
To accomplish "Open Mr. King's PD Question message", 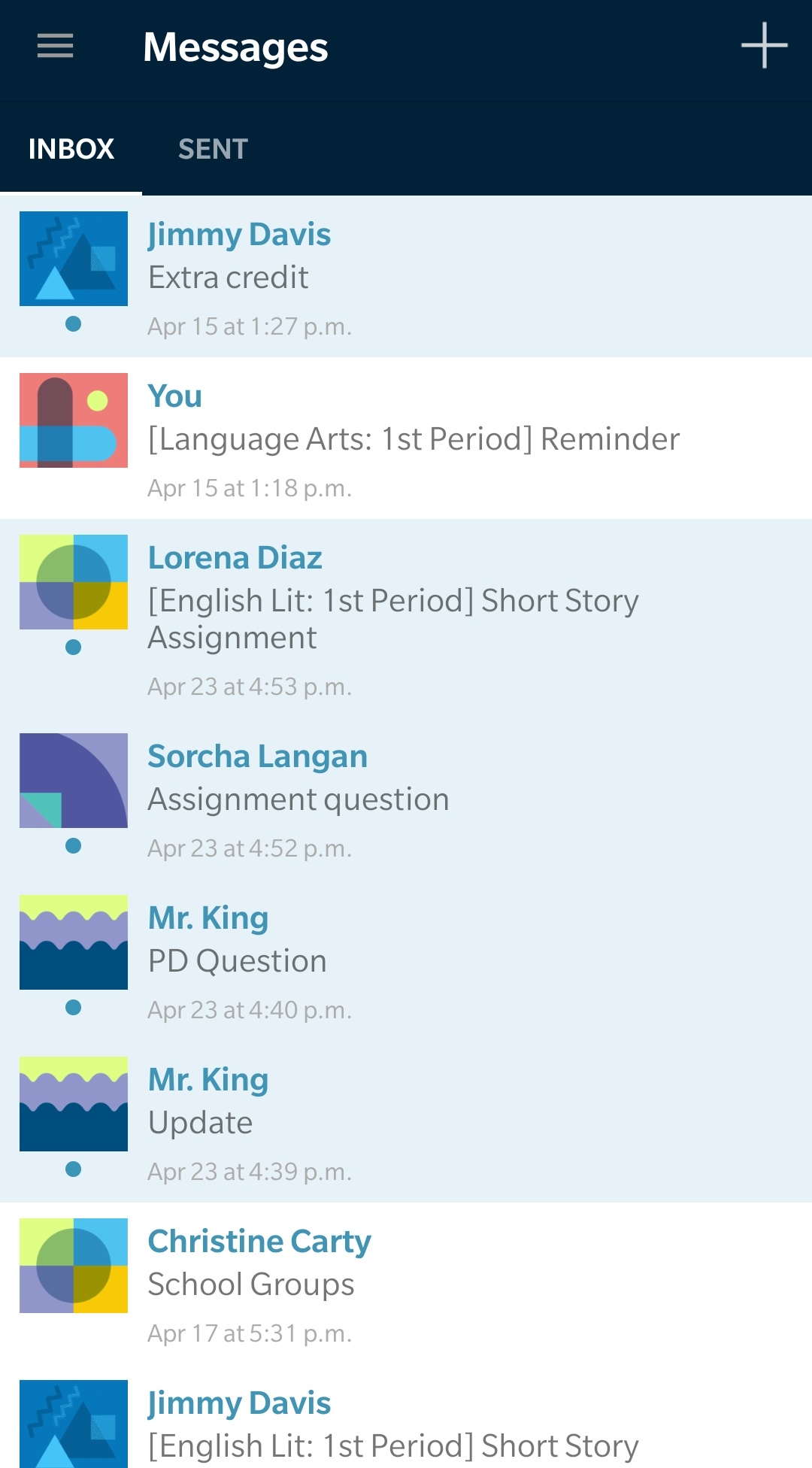I will (x=406, y=961).
